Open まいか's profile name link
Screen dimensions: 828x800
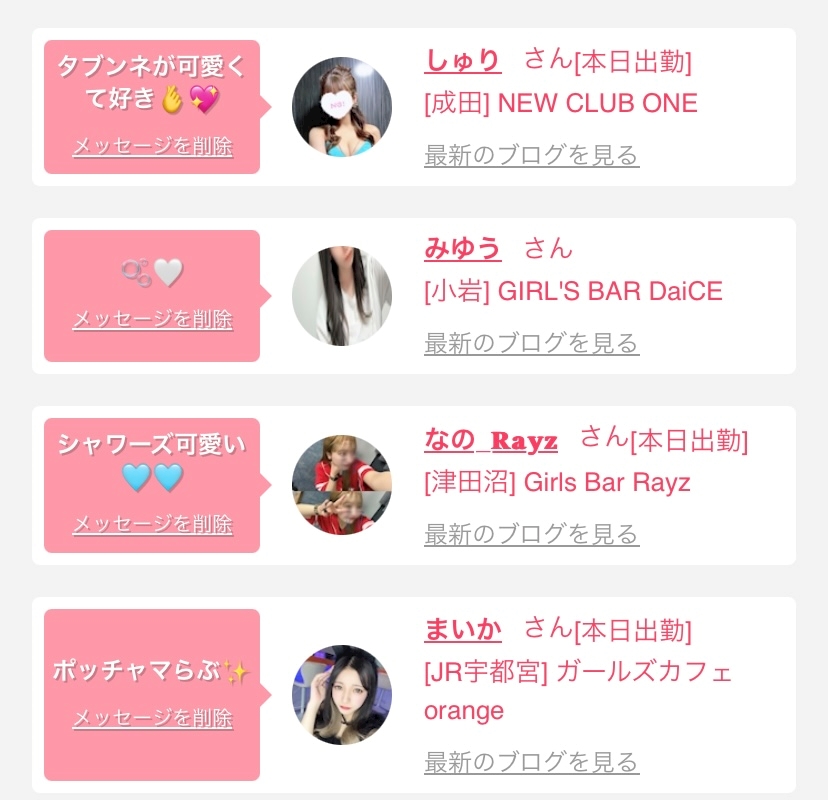point(462,629)
